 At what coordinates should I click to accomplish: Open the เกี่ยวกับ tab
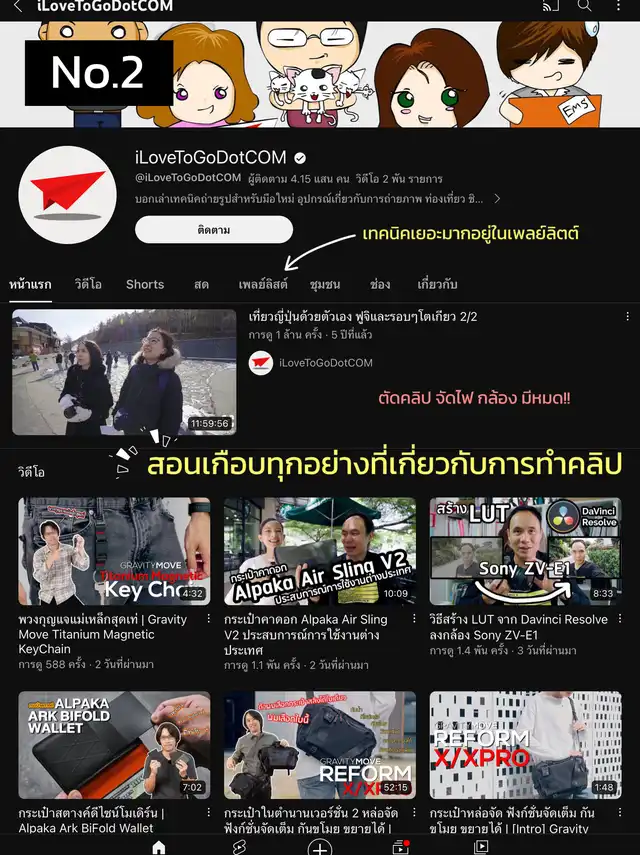437,284
